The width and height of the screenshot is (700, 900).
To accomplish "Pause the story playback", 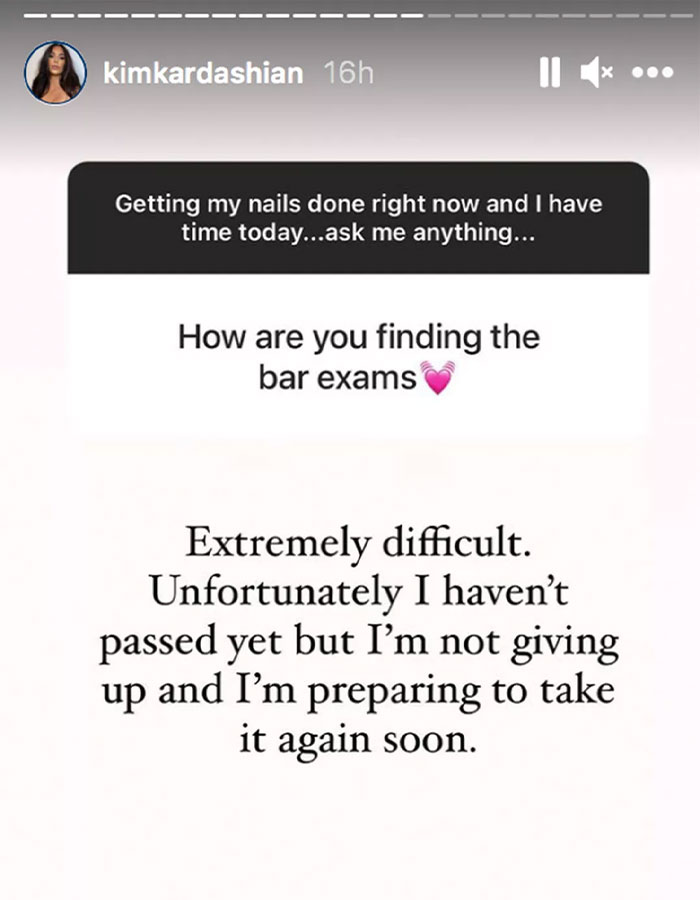I will pyautogui.click(x=549, y=73).
